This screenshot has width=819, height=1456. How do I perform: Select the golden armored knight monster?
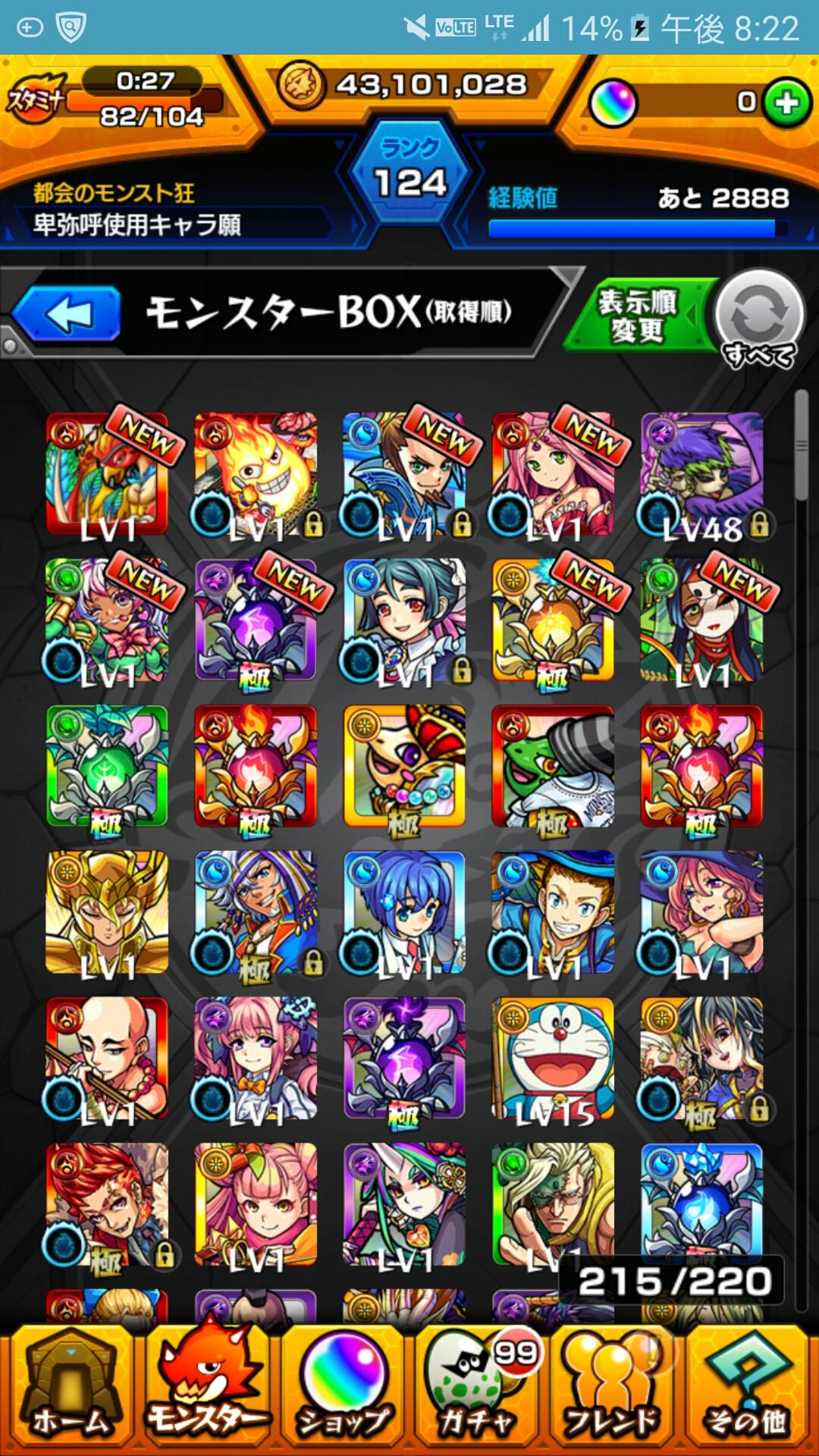click(x=107, y=912)
